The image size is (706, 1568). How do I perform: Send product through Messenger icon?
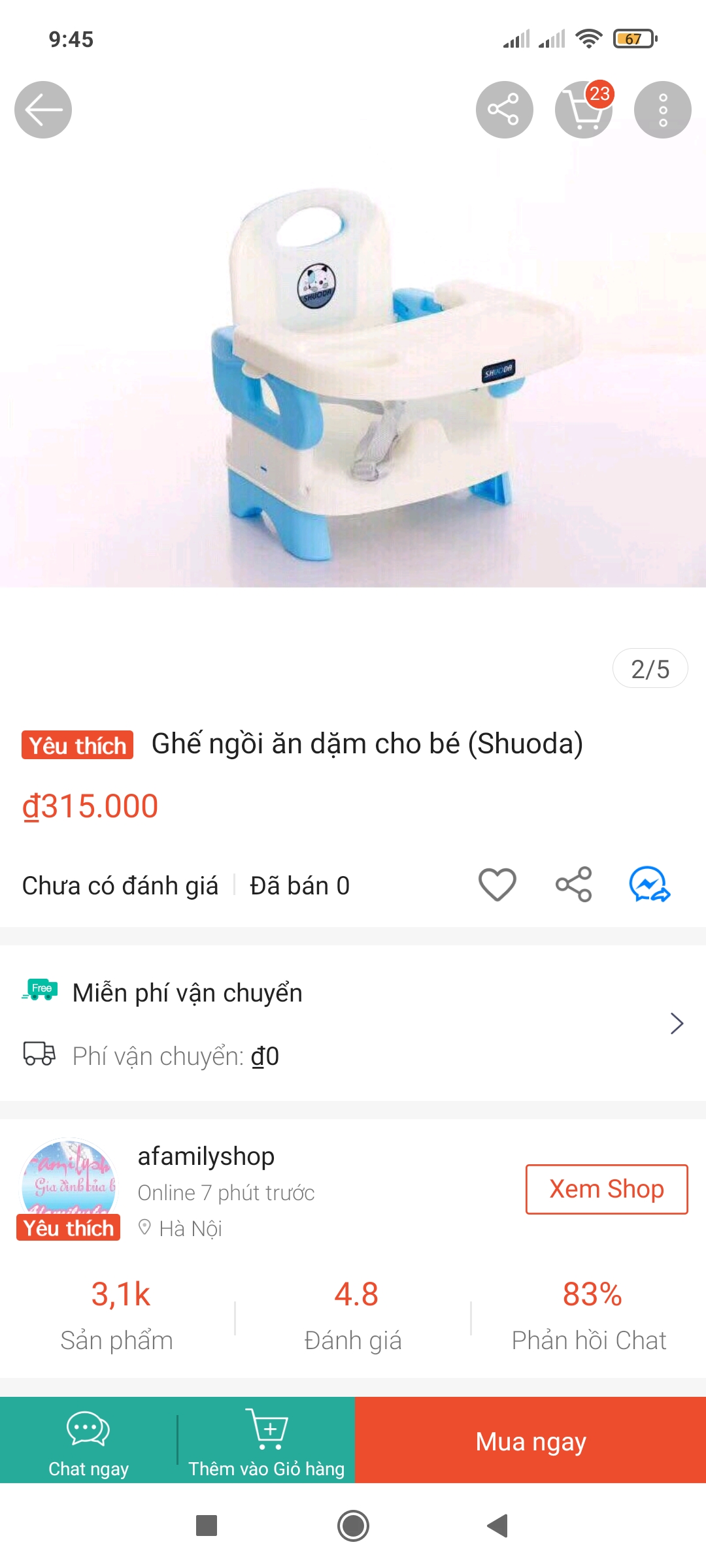[649, 885]
